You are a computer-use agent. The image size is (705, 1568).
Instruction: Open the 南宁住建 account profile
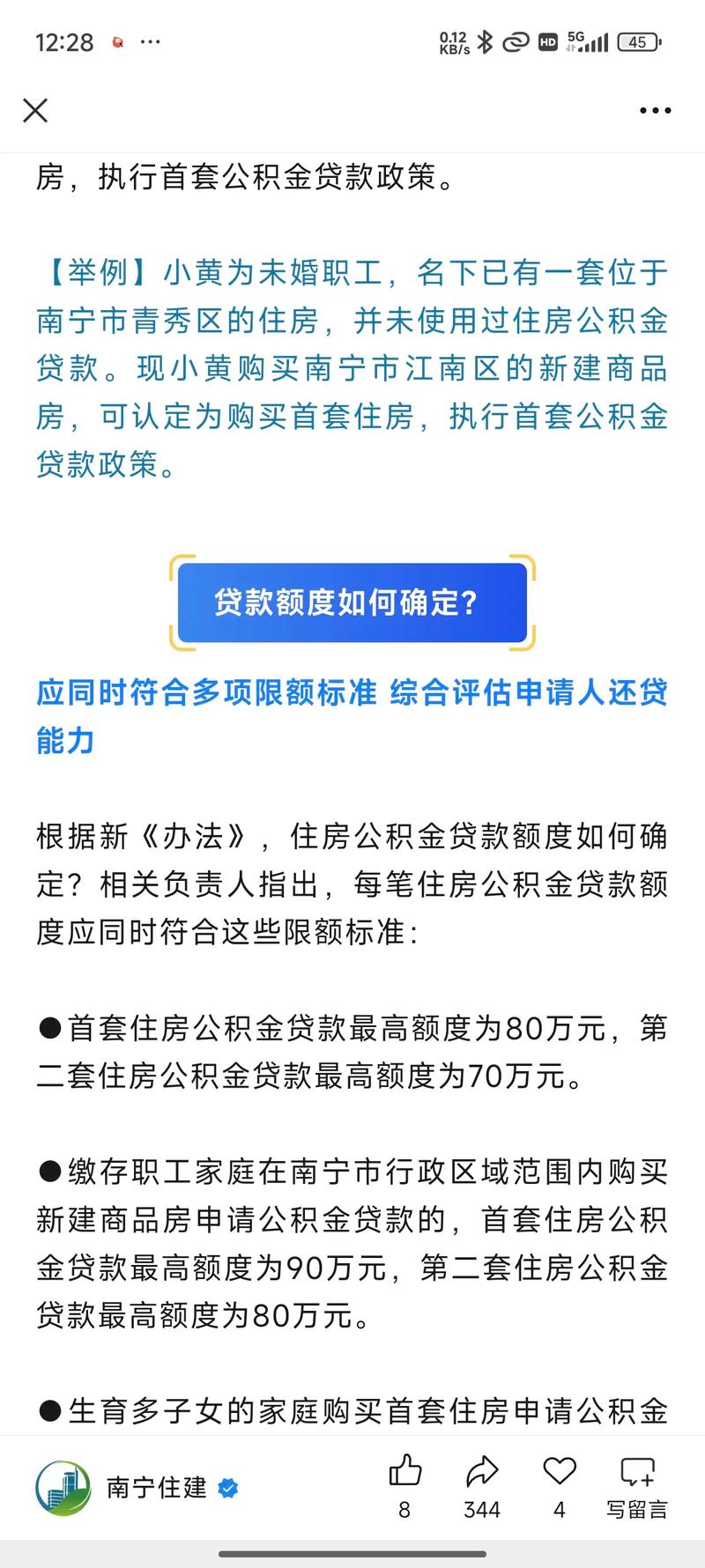coord(155,1488)
